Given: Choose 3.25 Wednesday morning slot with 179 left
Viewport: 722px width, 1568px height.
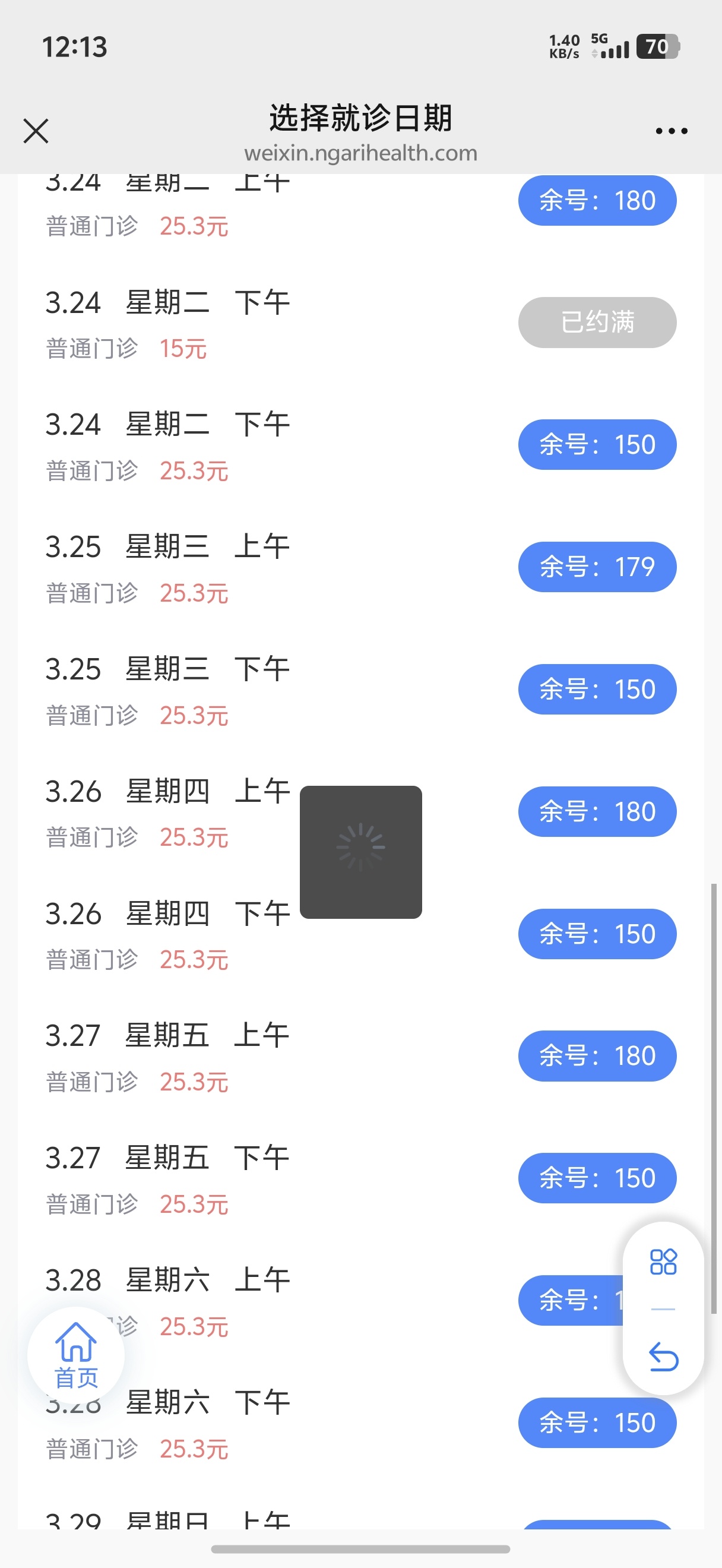Looking at the screenshot, I should [597, 567].
